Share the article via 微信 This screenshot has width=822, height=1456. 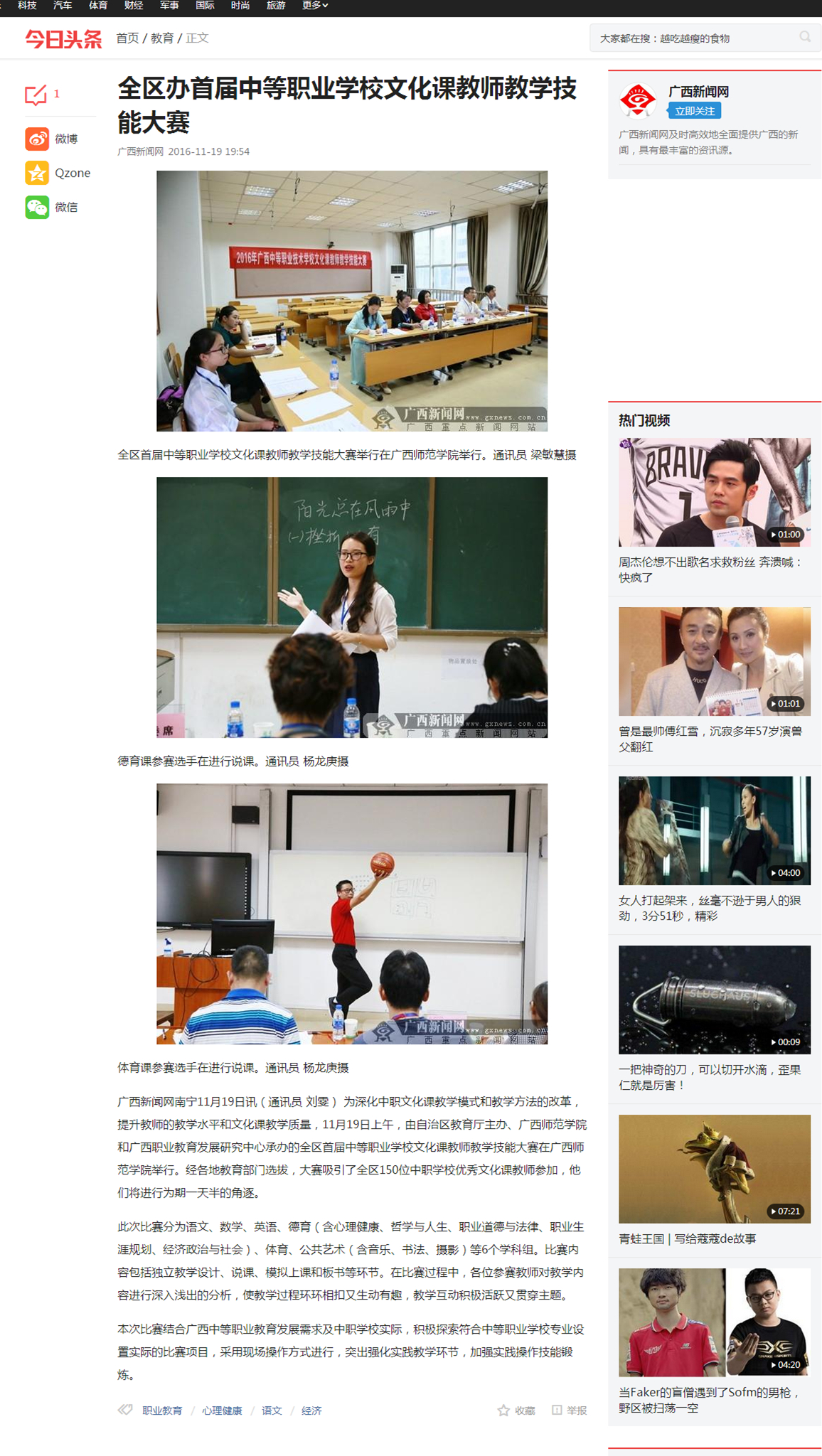[52, 207]
